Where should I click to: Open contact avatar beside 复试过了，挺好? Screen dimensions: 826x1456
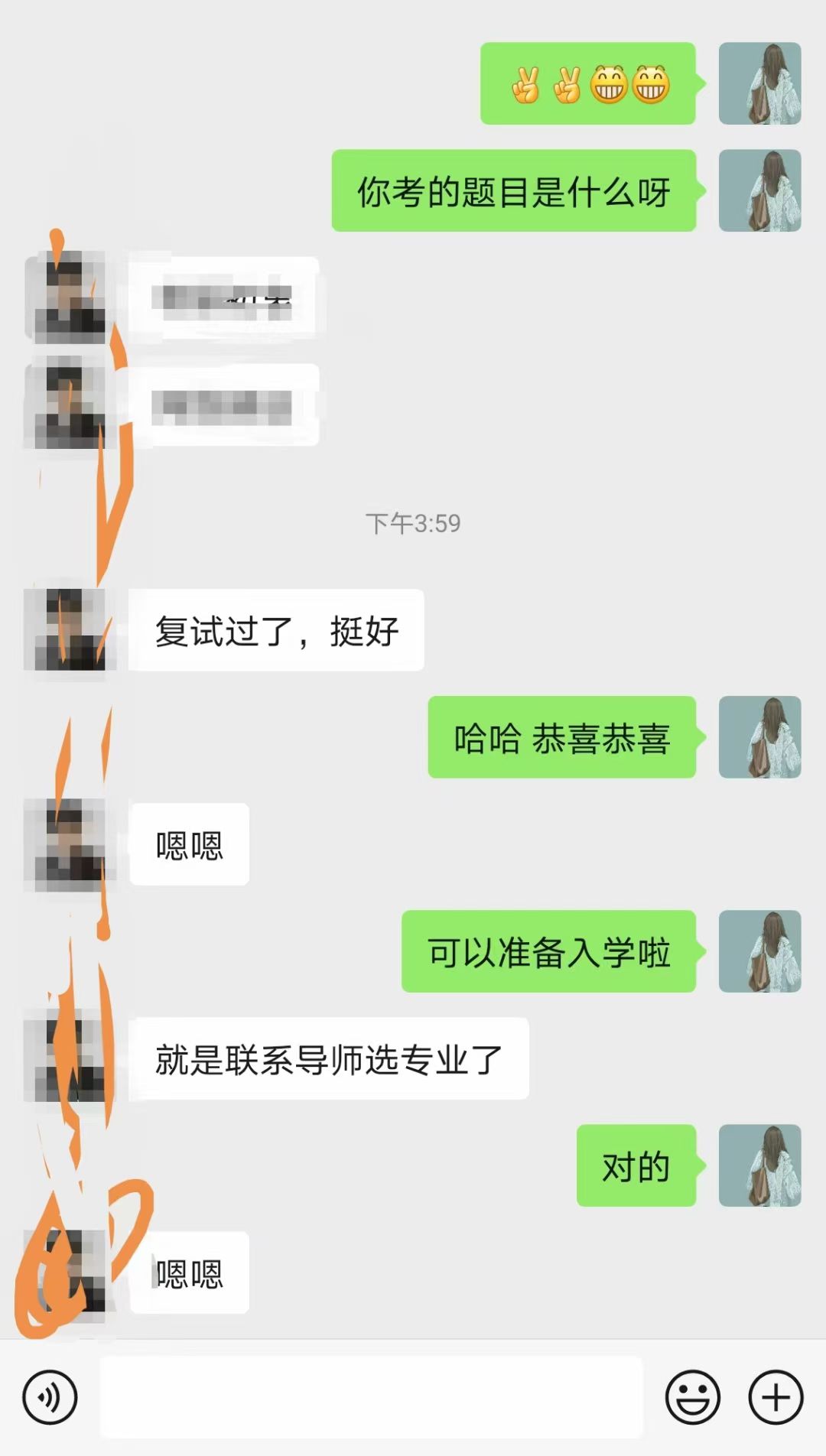70,629
